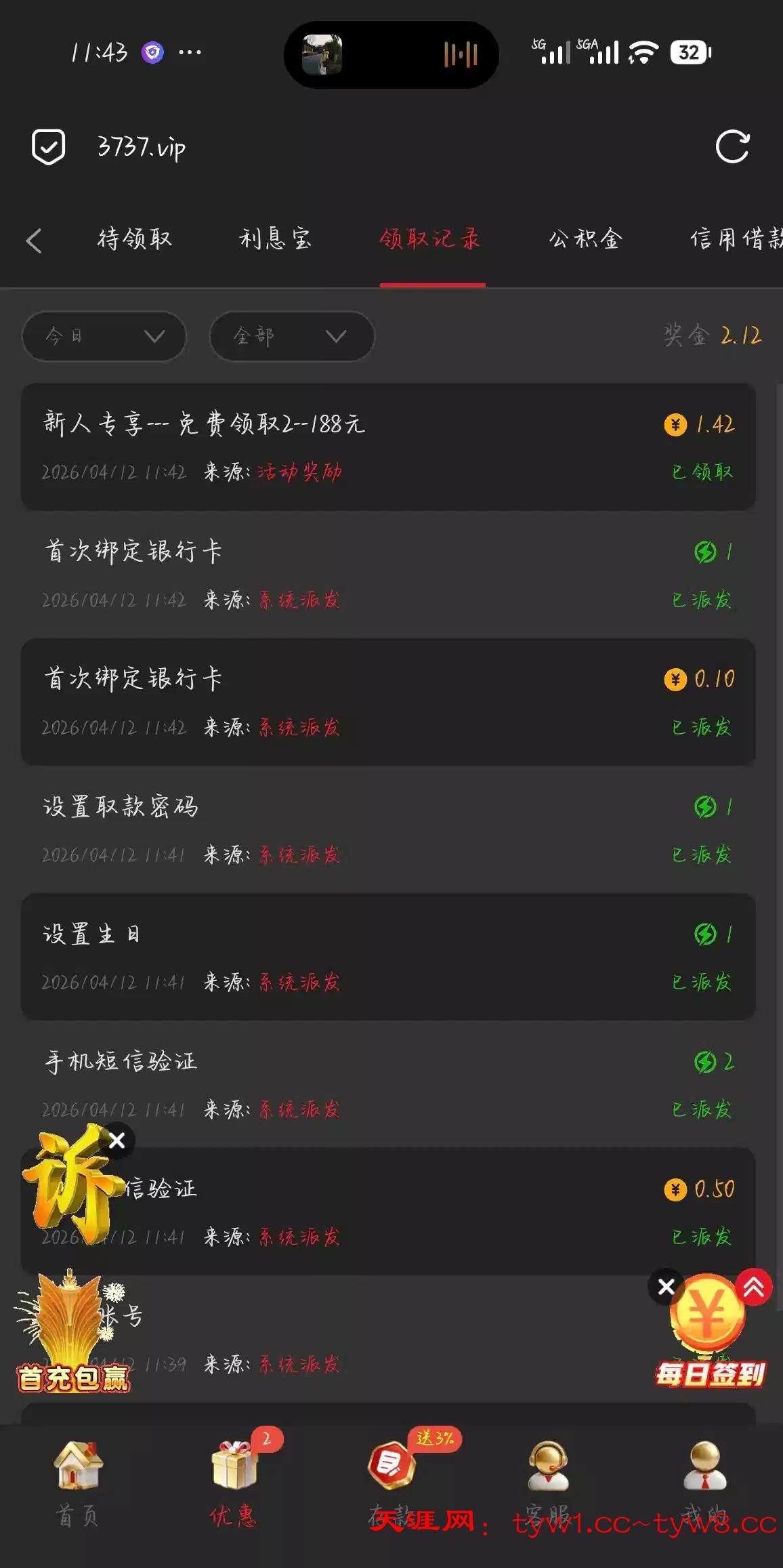Screen dimensions: 783x1568
Task: Expand the 全部 filter dropdown
Action: 292,336
